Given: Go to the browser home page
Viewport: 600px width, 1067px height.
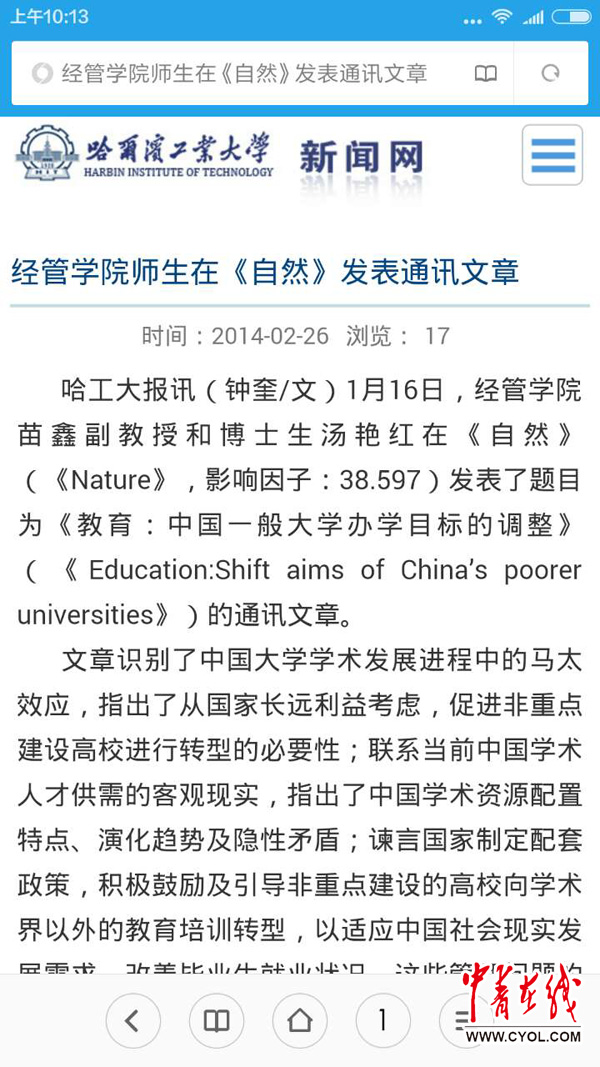Looking at the screenshot, I should click(299, 1020).
